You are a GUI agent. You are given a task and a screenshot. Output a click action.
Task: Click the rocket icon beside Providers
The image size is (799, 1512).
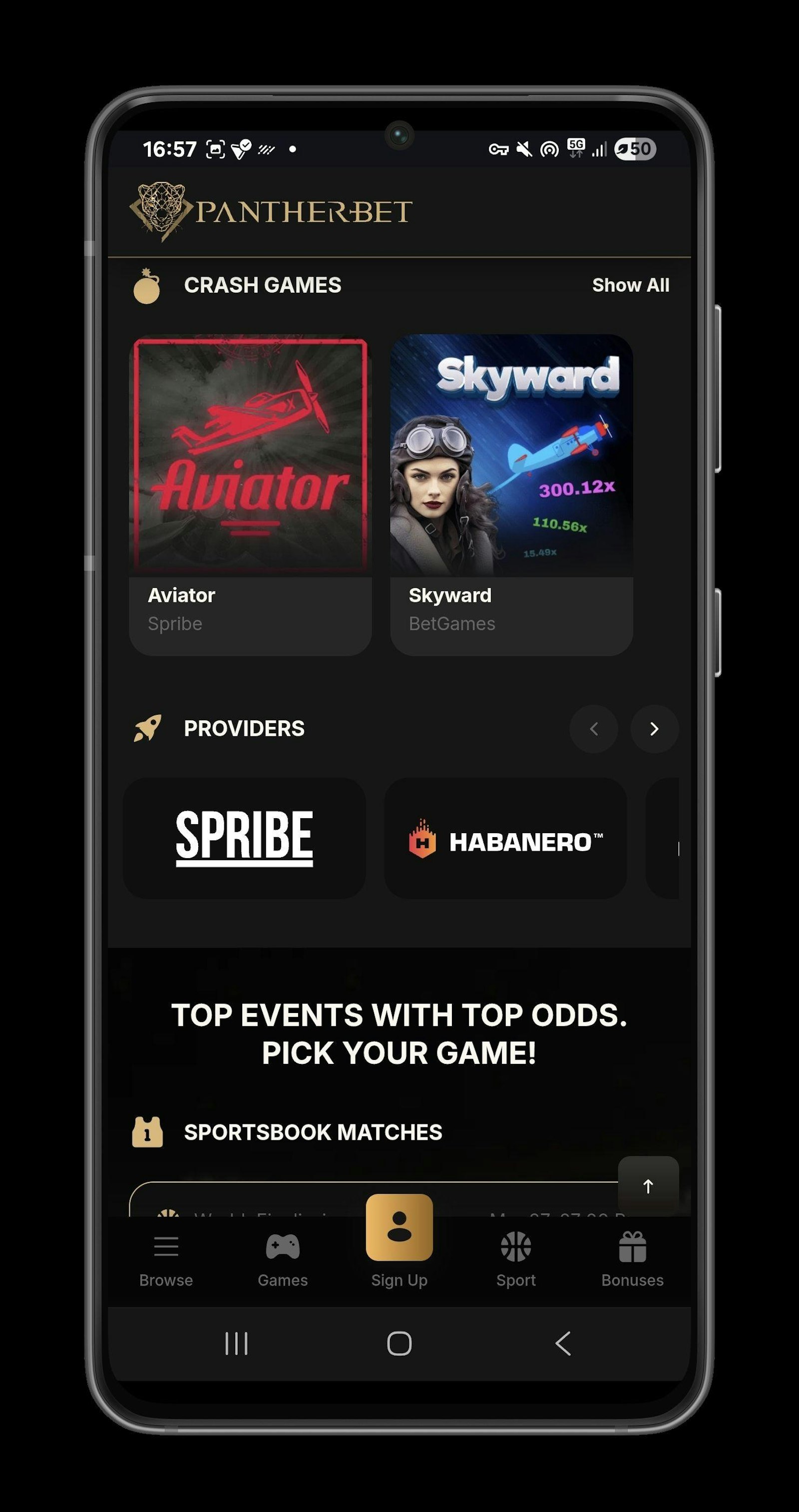pyautogui.click(x=148, y=728)
